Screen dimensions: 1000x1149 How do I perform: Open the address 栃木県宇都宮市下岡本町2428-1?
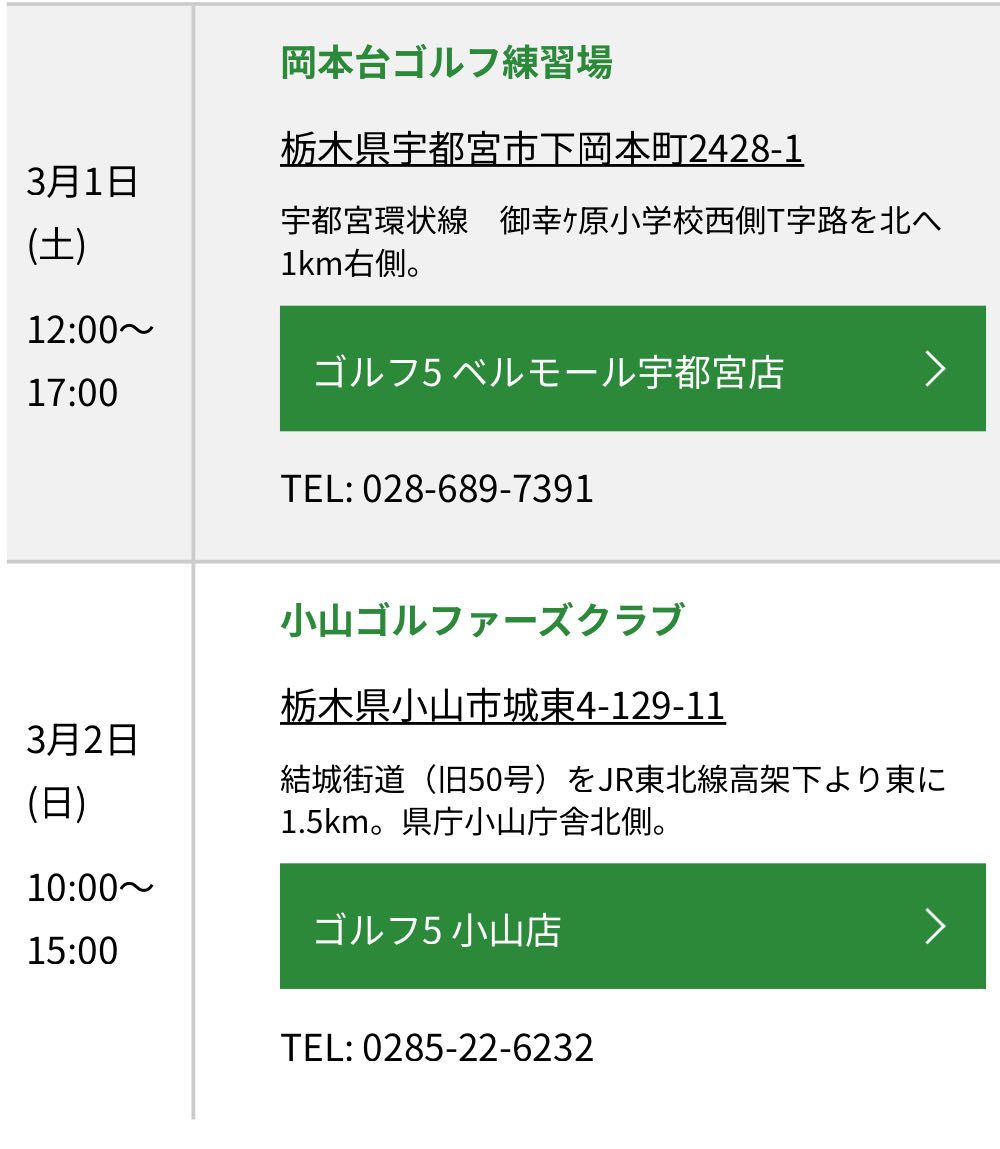(x=541, y=149)
